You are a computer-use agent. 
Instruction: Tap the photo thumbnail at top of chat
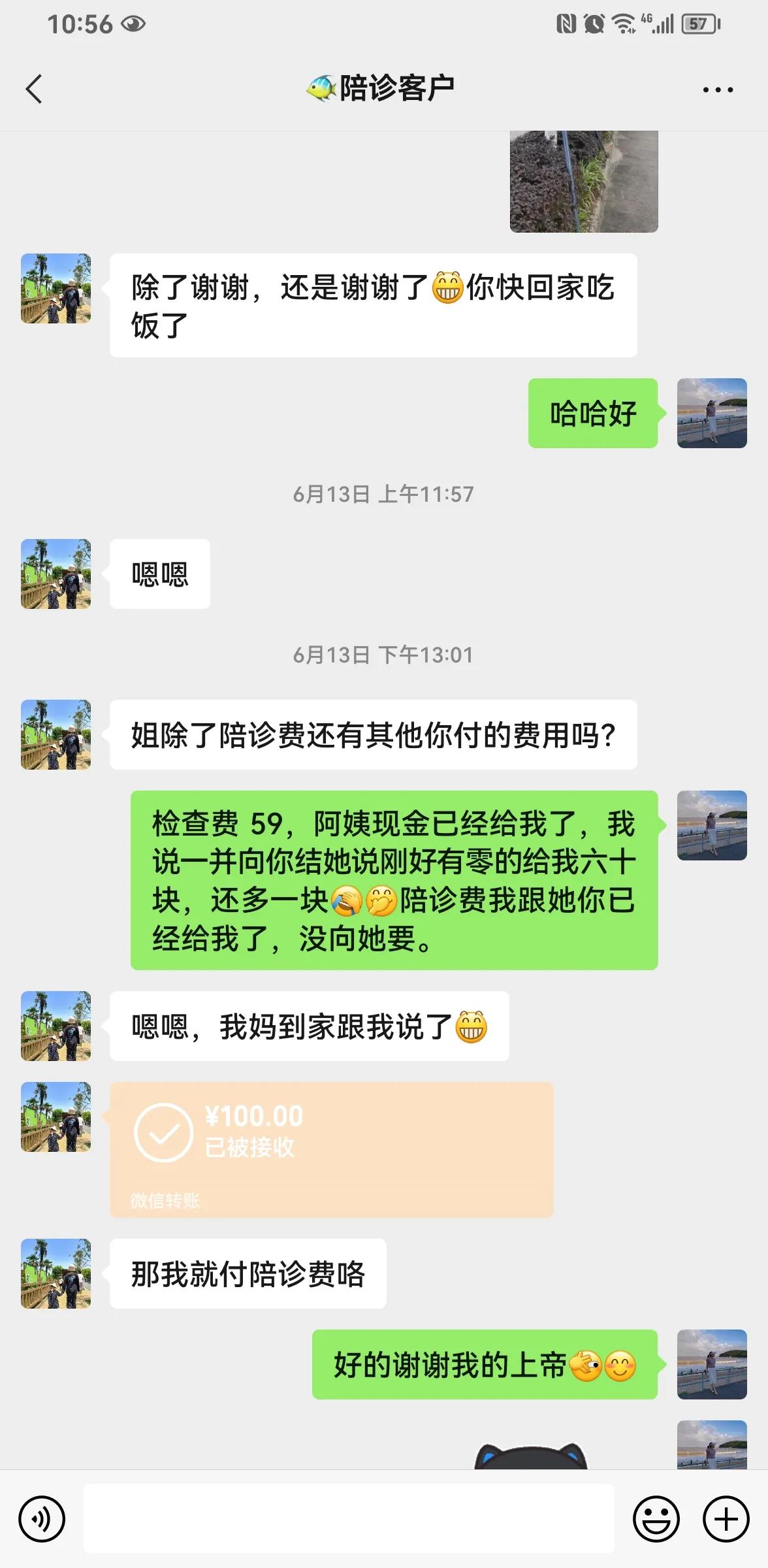click(583, 181)
